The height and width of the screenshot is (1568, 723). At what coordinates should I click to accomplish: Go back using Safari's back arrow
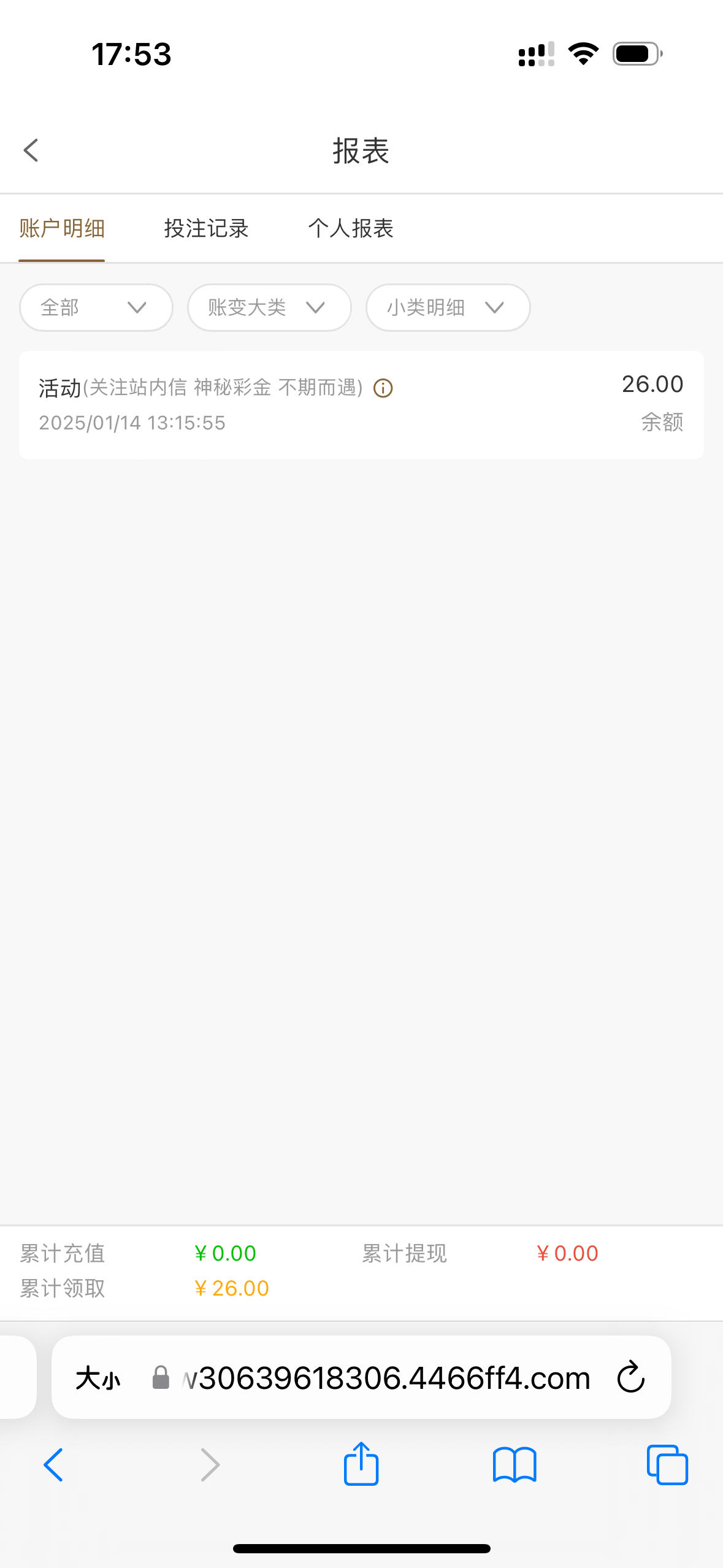(x=53, y=1465)
